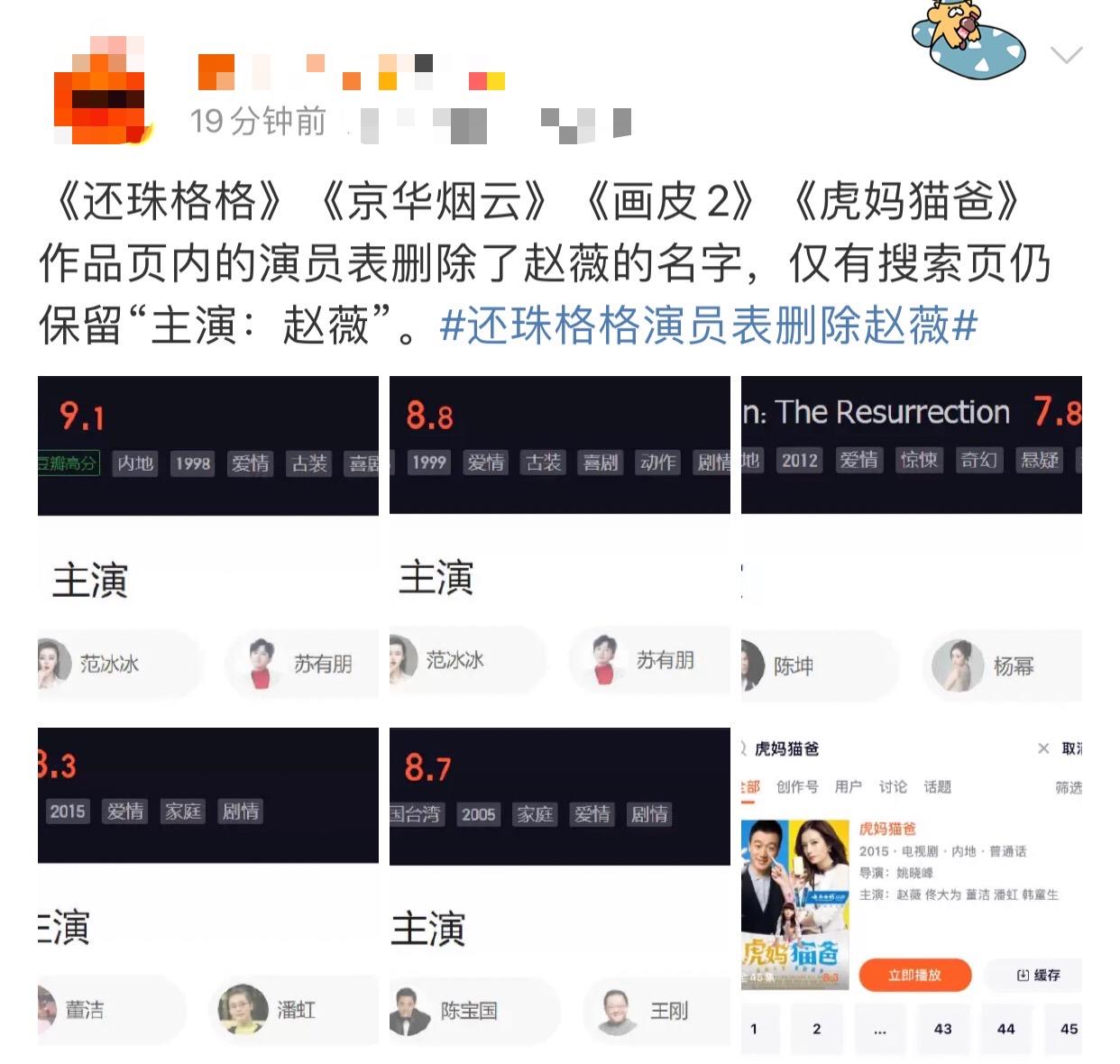Viewport: 1120px width, 1064px height.
Task: Open the 虎妈猫爸 search result image
Action: (x=911, y=888)
